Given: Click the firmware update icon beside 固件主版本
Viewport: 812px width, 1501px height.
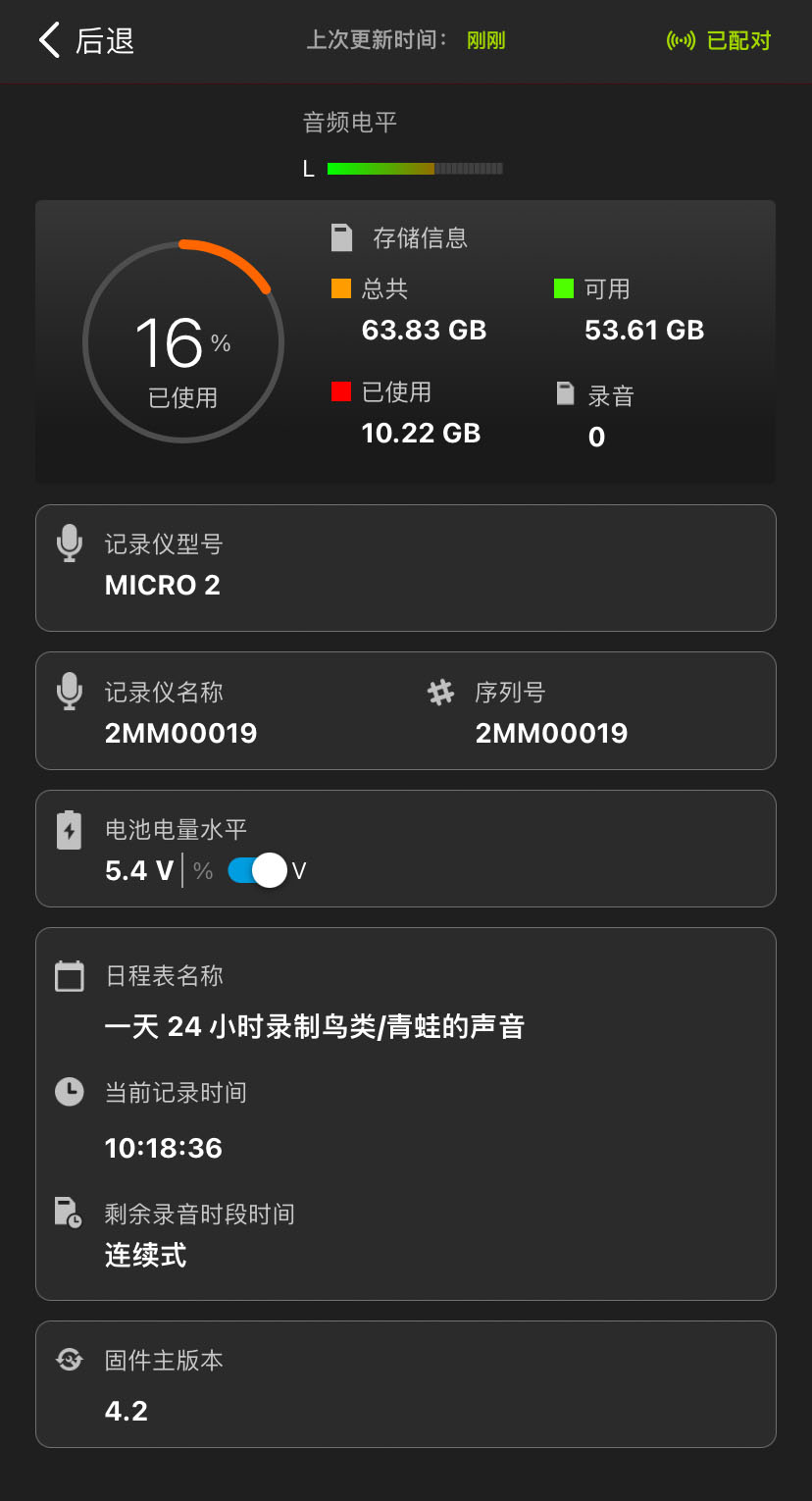Looking at the screenshot, I should pos(69,1361).
